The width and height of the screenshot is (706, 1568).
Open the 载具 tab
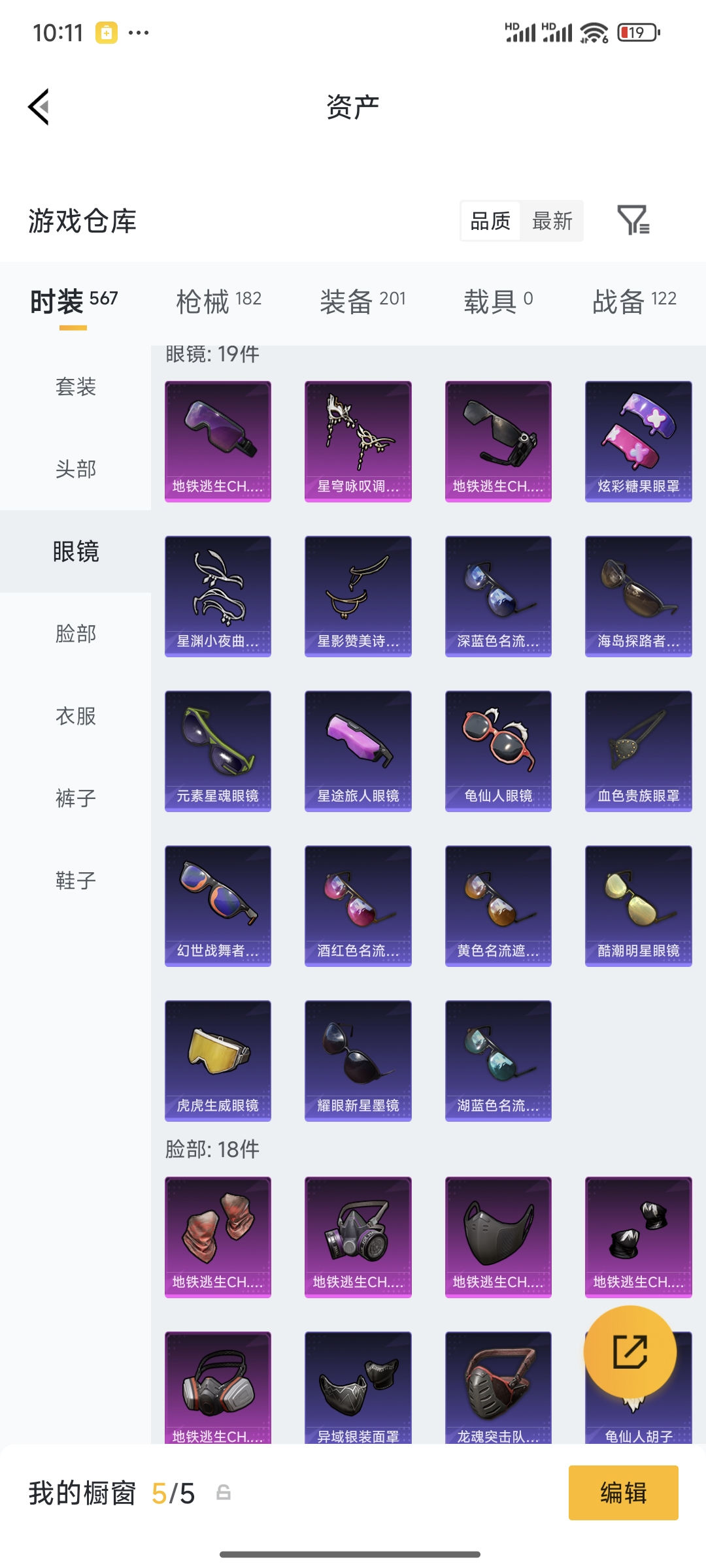click(498, 301)
